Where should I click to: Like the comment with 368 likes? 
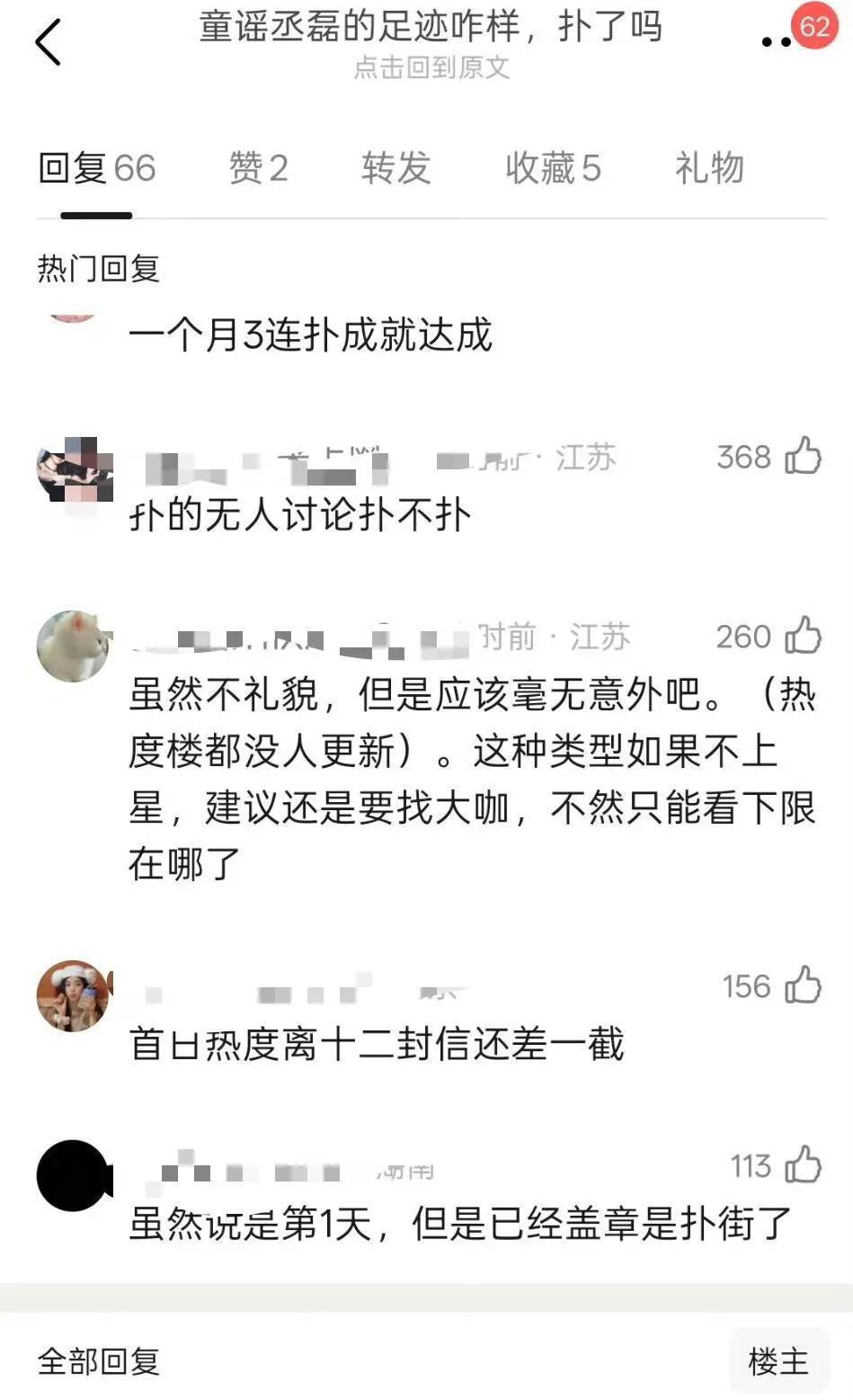pyautogui.click(x=803, y=456)
